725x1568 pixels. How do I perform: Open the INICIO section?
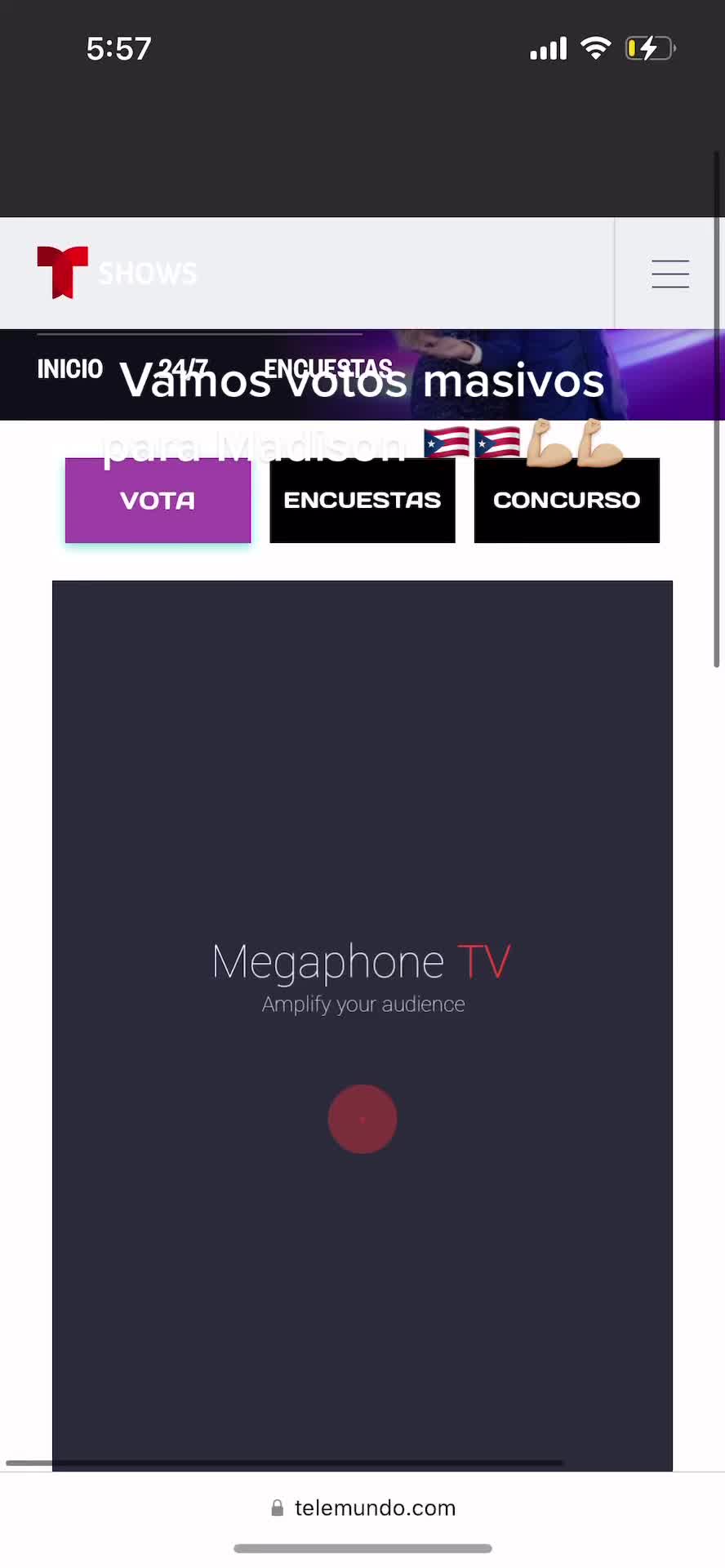pyautogui.click(x=70, y=369)
